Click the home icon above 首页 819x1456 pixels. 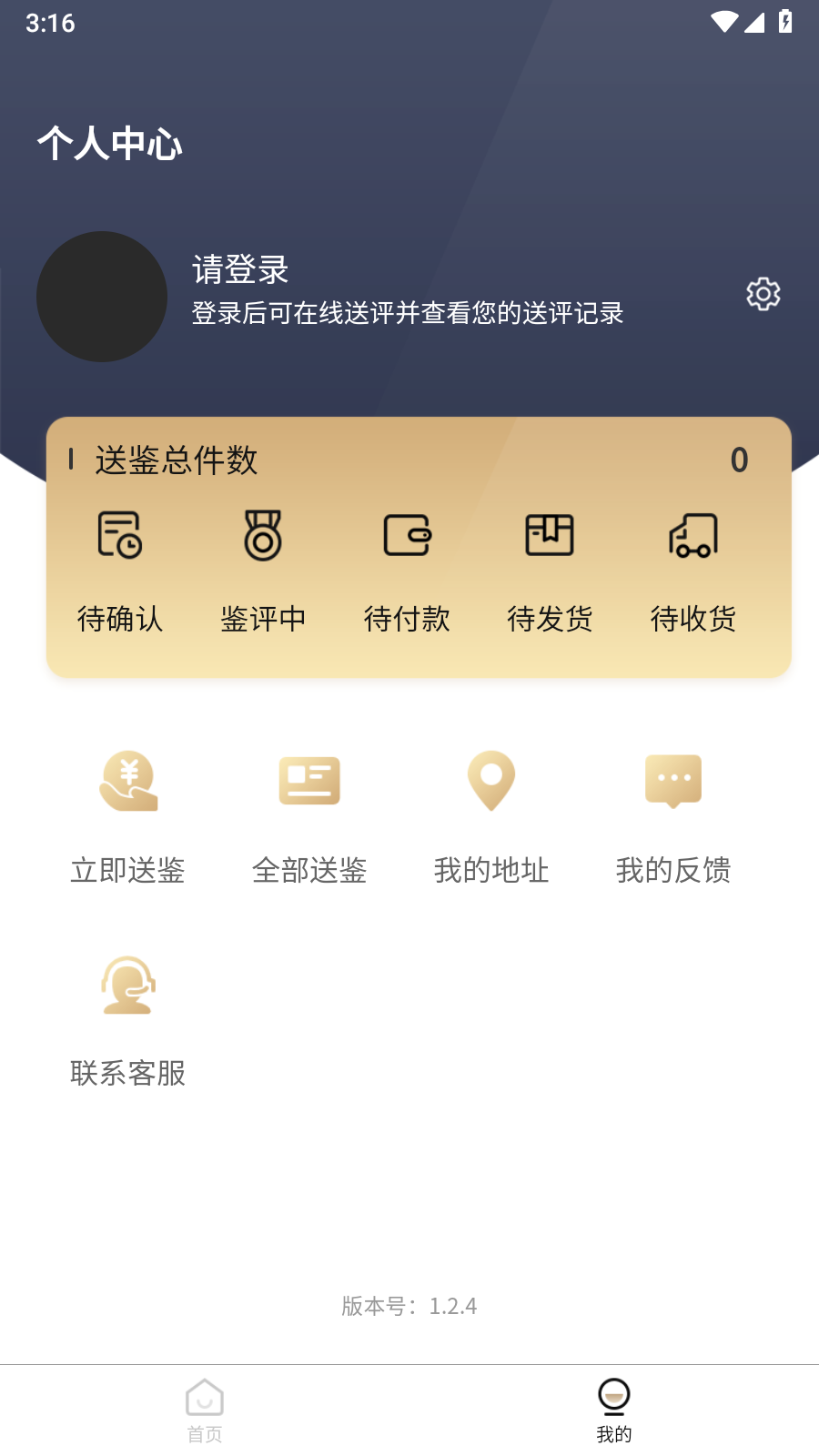(205, 1395)
